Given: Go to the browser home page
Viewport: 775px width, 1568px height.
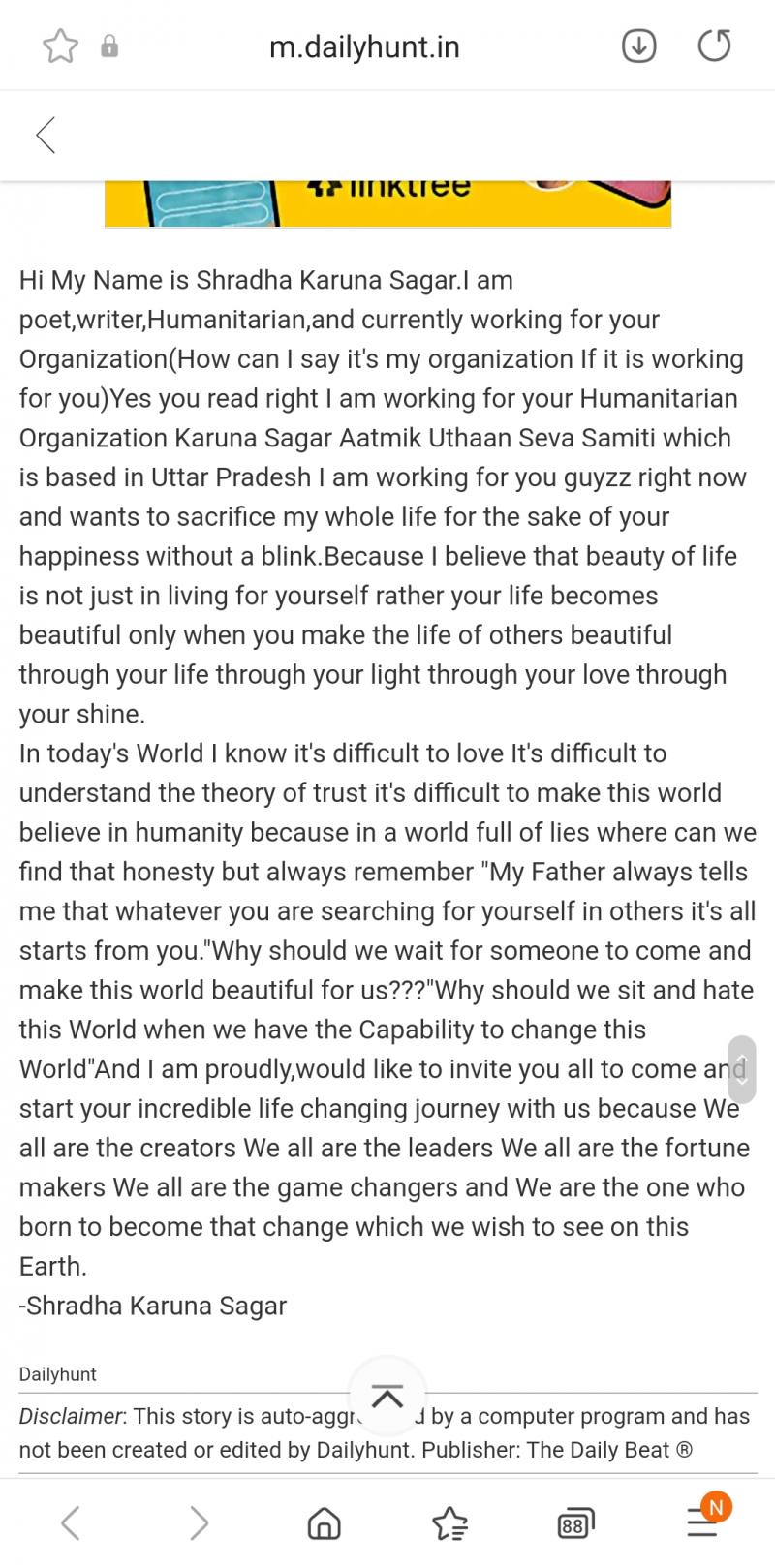Looking at the screenshot, I should click(324, 1523).
